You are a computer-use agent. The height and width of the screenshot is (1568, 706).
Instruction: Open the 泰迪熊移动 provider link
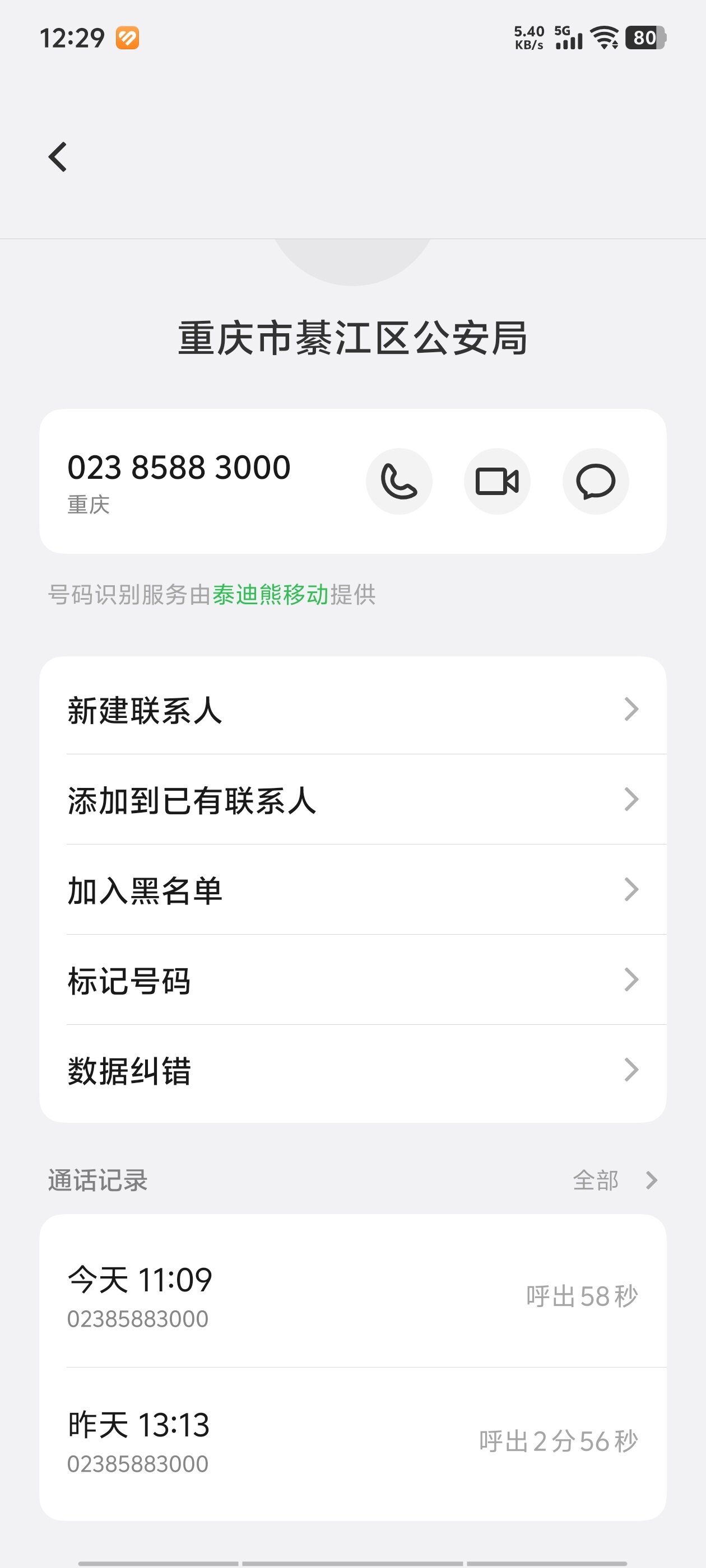271,595
